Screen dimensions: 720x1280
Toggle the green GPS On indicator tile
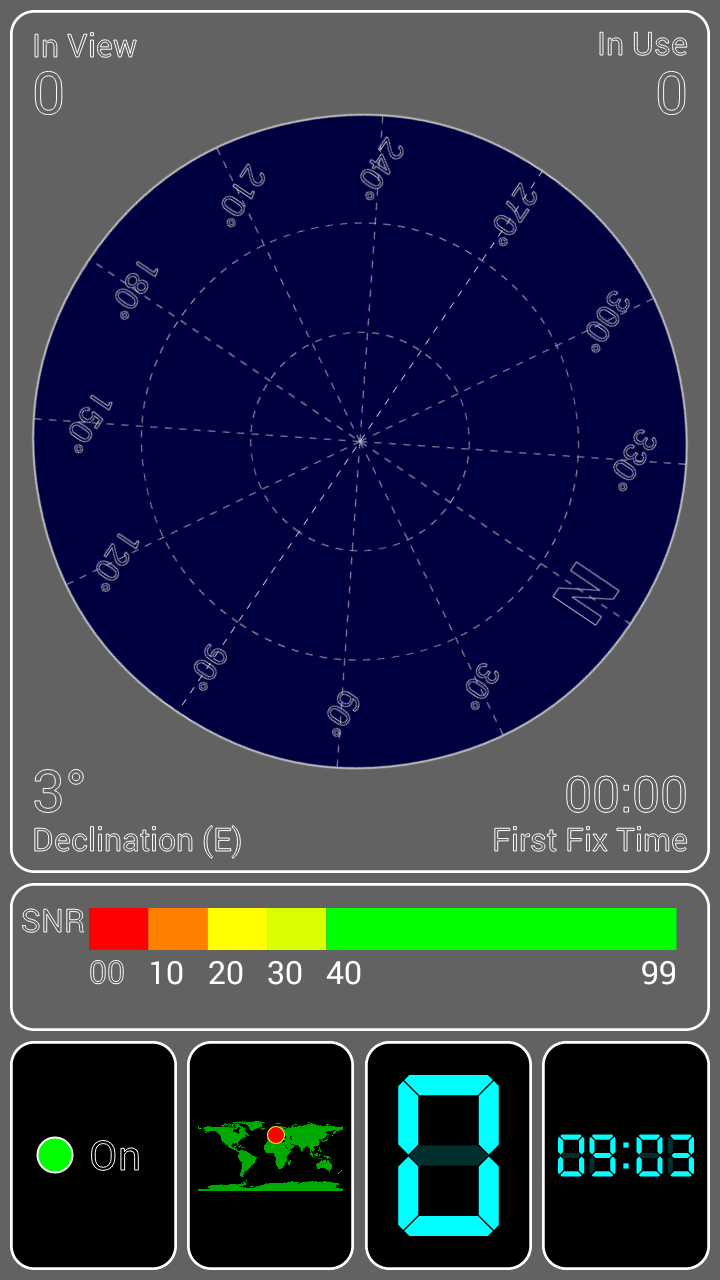click(93, 1155)
